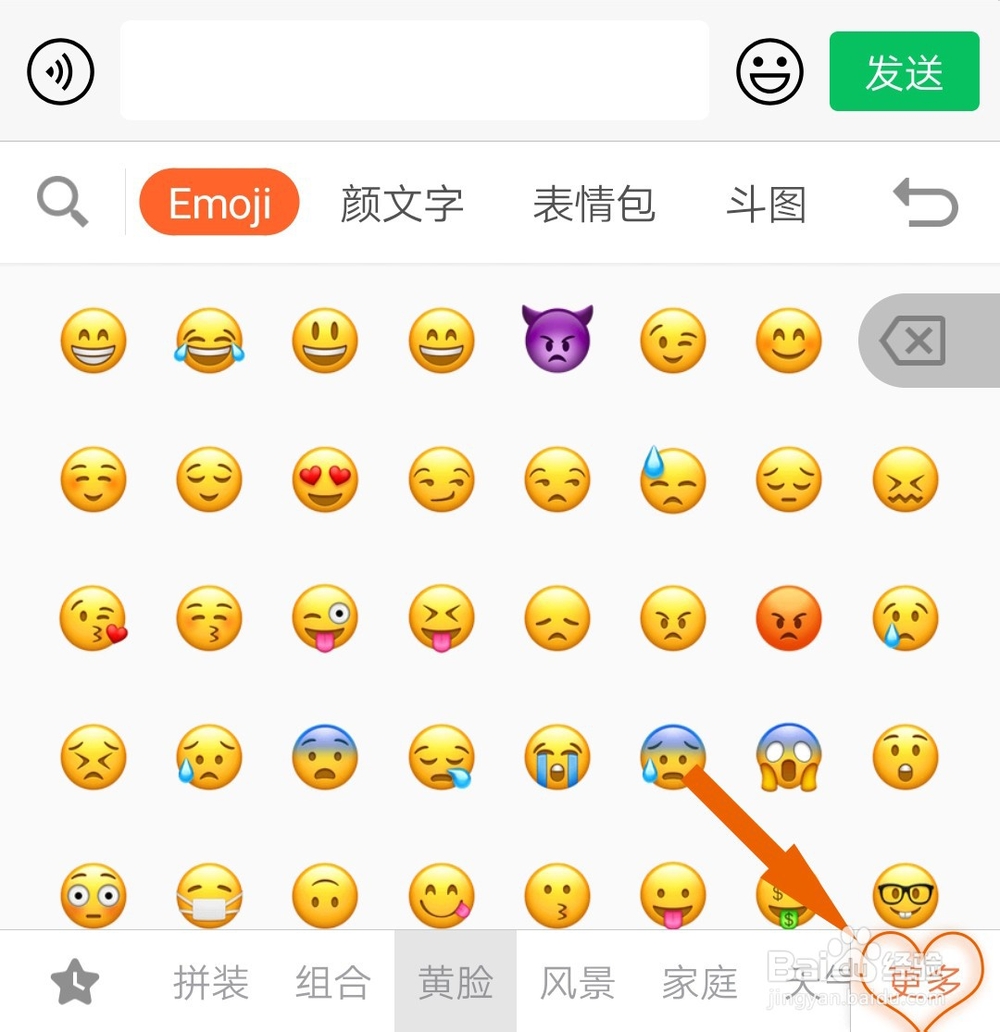Select the 黄脸 category

pyautogui.click(x=457, y=982)
